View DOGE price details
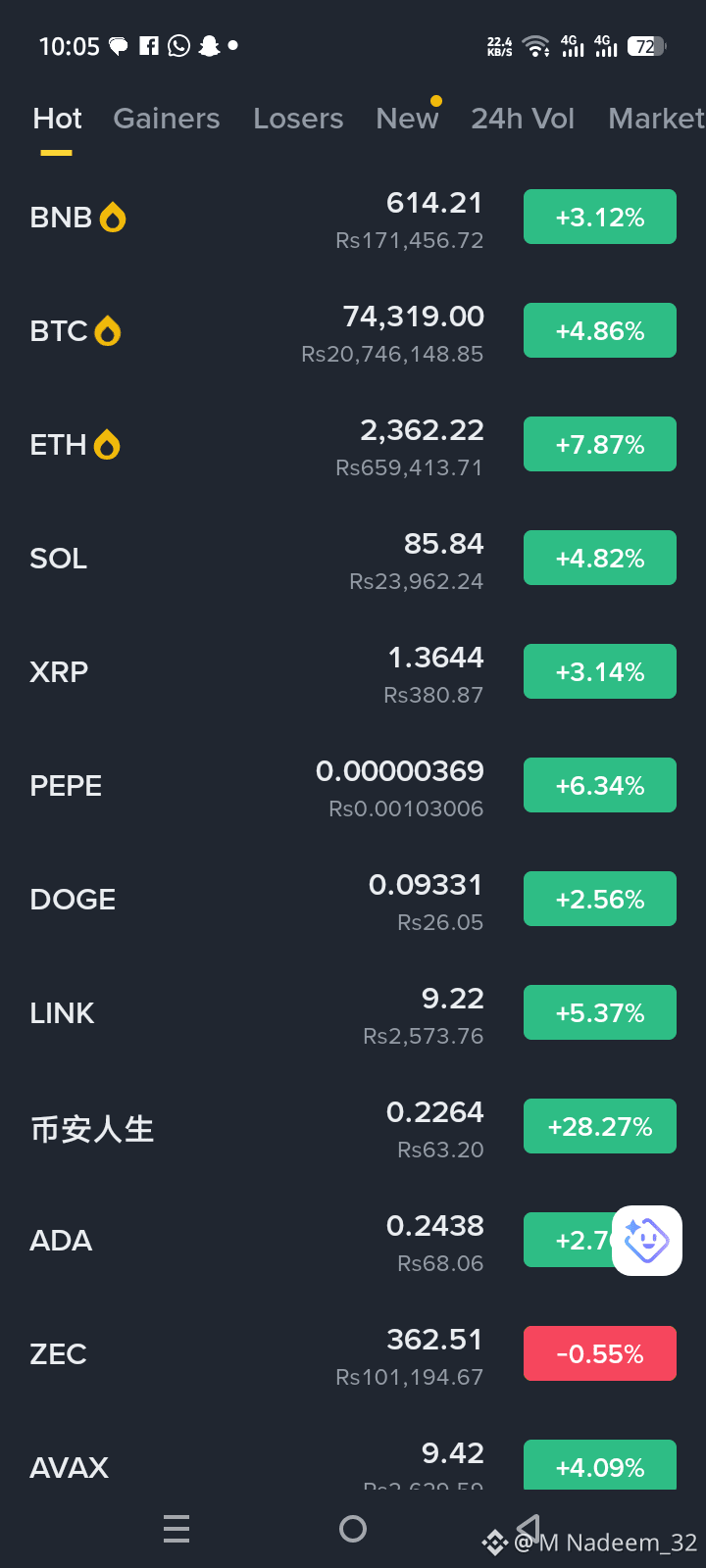Image resolution: width=706 pixels, height=1568 pixels. [353, 900]
